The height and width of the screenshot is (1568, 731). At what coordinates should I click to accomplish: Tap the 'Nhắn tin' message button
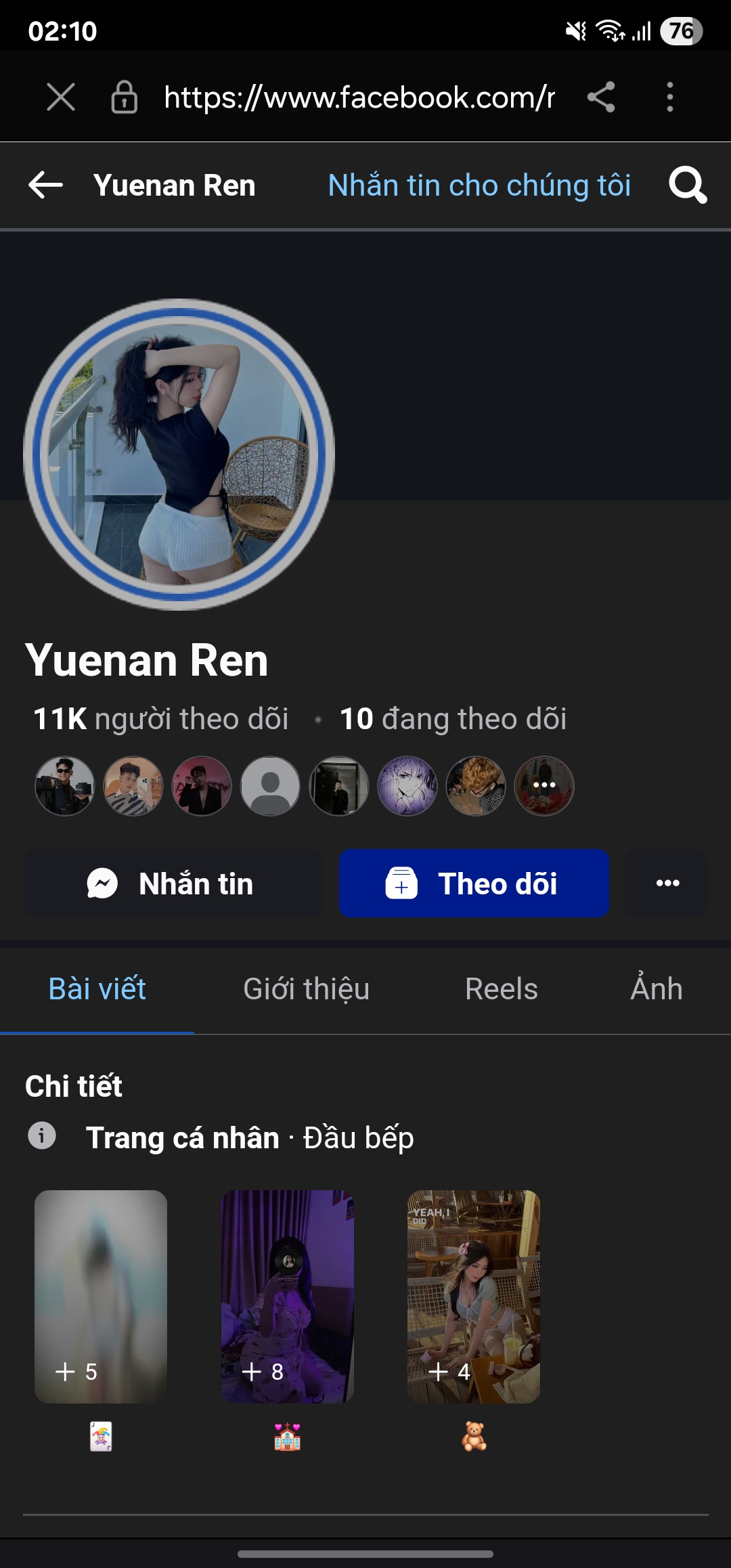[173, 884]
